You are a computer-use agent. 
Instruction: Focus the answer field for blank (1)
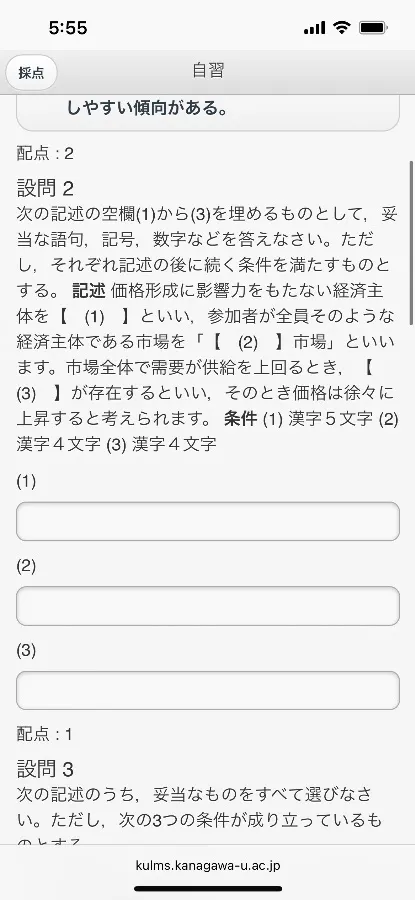[x=208, y=521]
